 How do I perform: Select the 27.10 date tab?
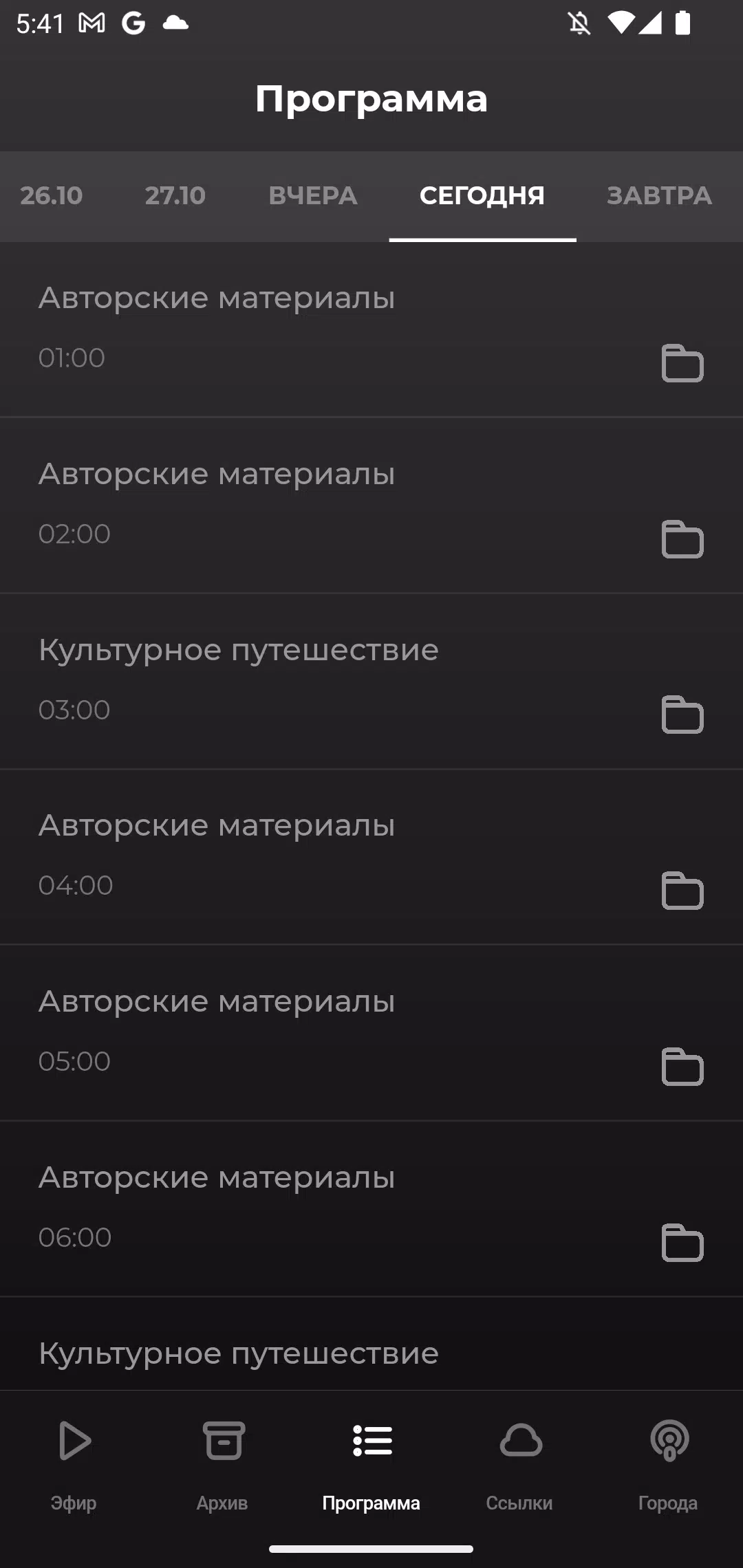175,196
